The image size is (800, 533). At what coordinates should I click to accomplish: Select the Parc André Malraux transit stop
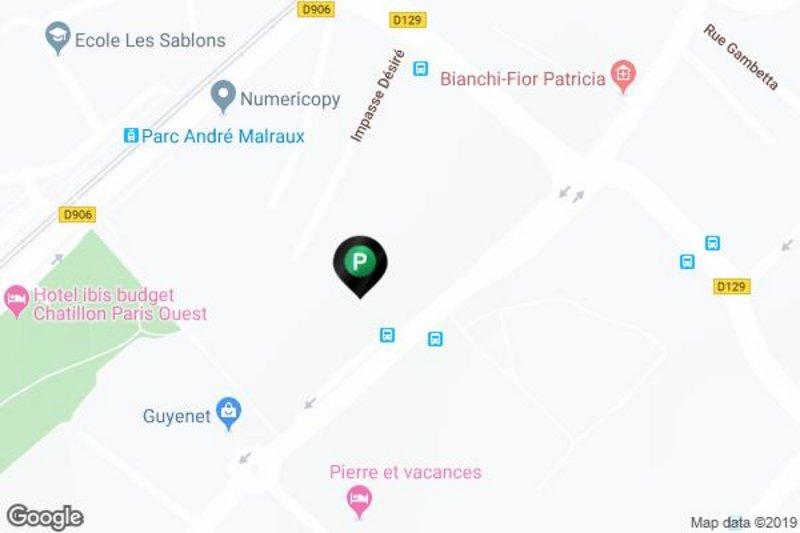click(x=130, y=135)
